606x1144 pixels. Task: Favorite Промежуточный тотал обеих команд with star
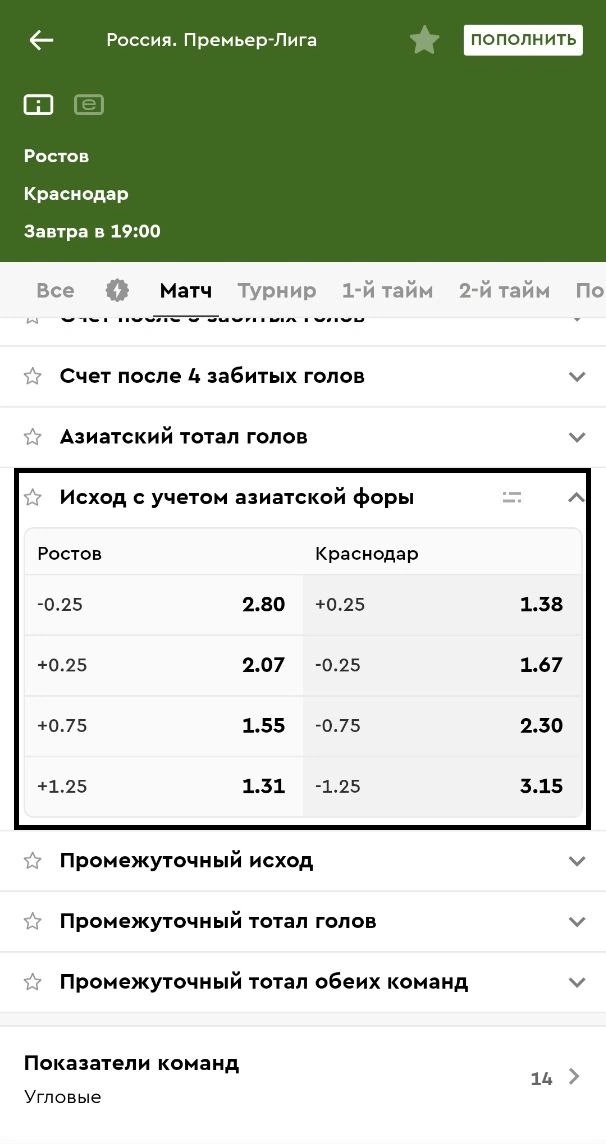click(x=33, y=982)
